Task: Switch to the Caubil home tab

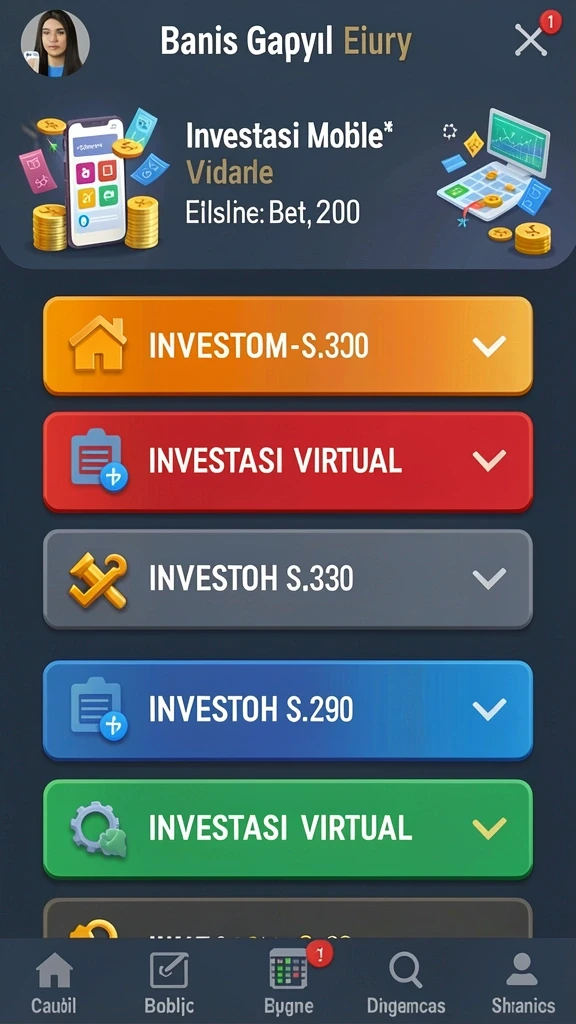Action: click(55, 982)
